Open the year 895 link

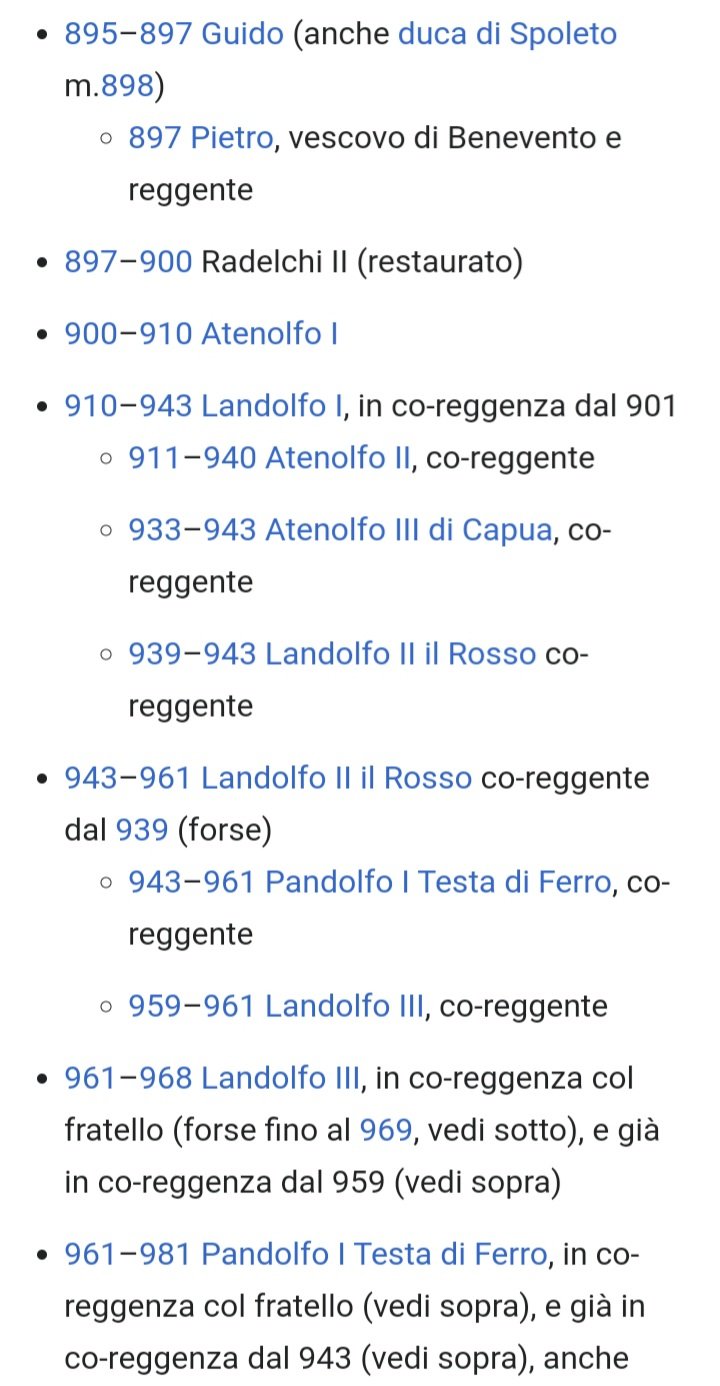point(91,34)
